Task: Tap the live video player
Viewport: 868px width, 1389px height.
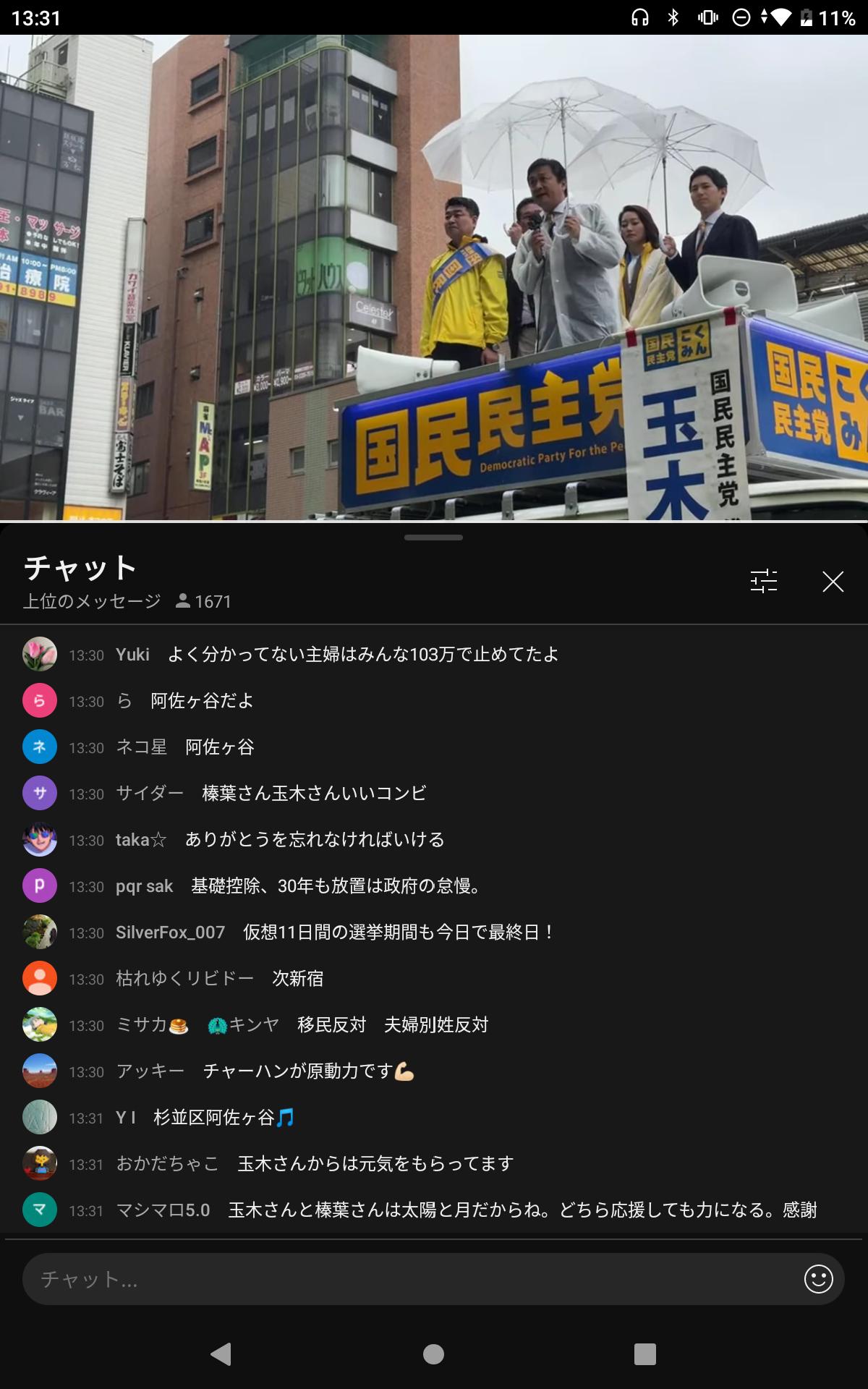Action: (x=434, y=277)
